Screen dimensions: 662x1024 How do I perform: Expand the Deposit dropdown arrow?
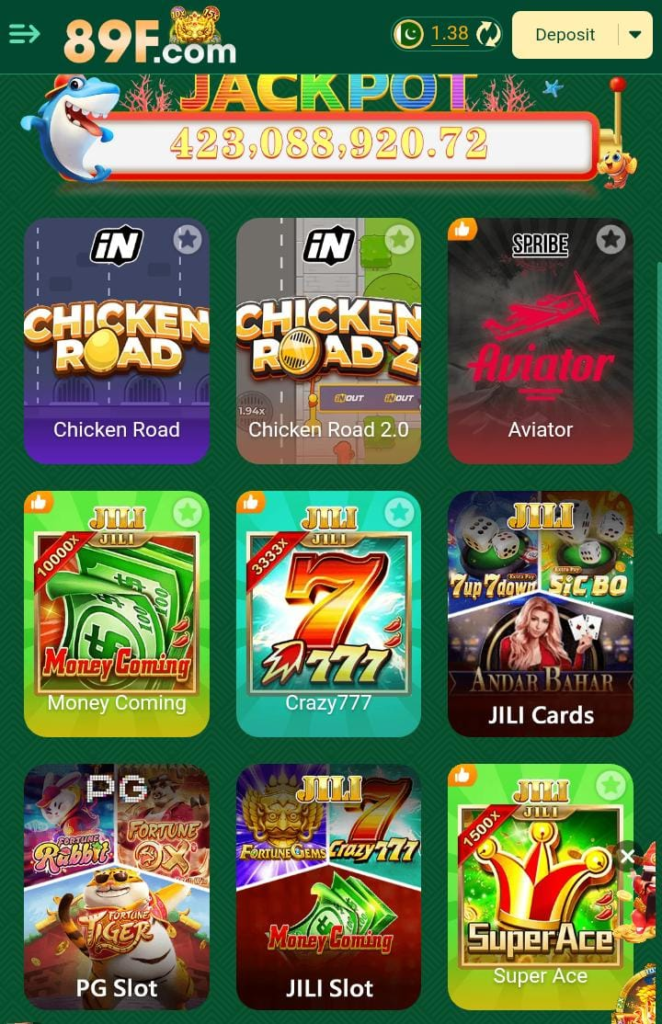point(636,35)
